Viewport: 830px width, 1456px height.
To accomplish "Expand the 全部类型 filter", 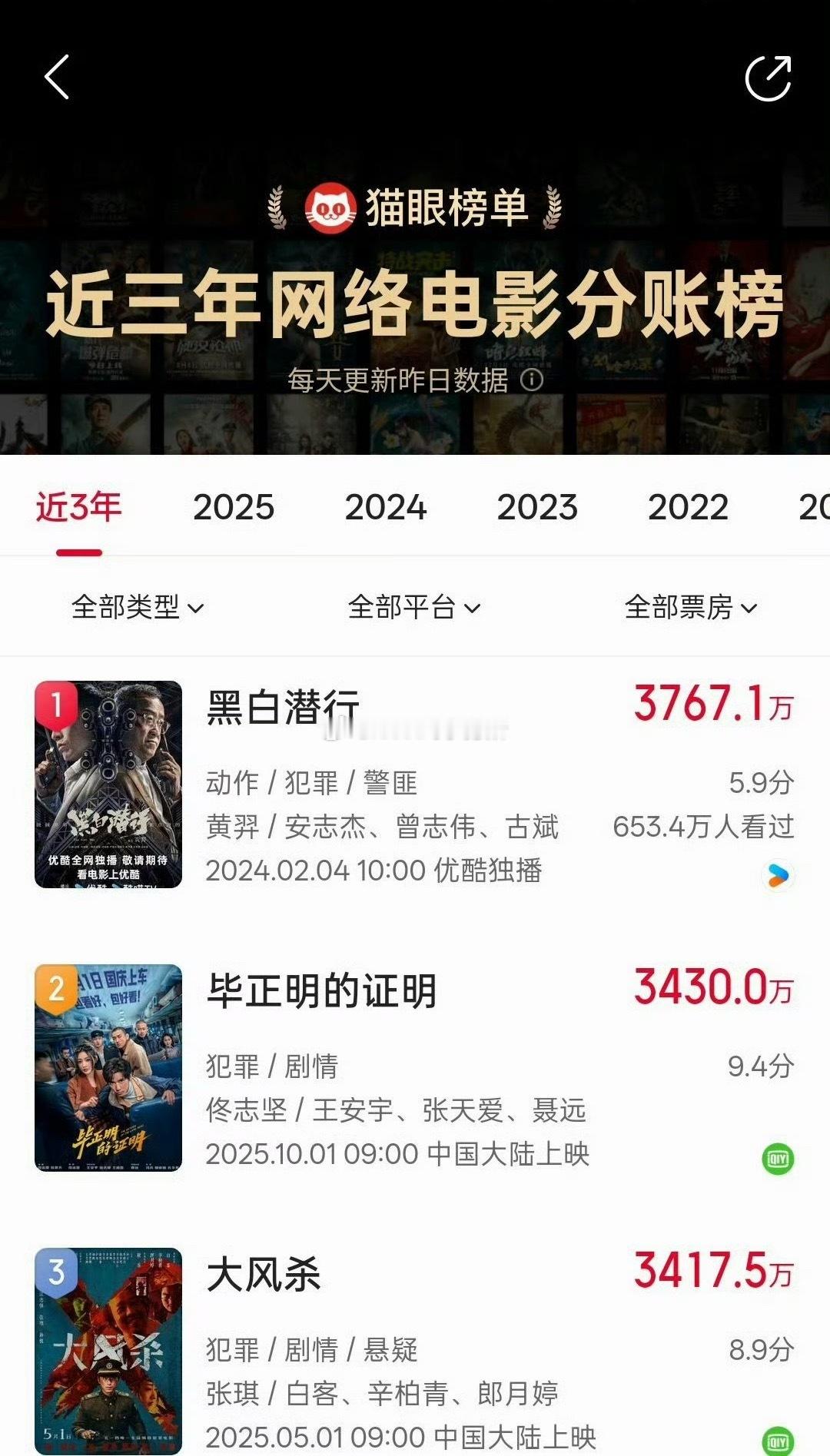I will point(138,607).
